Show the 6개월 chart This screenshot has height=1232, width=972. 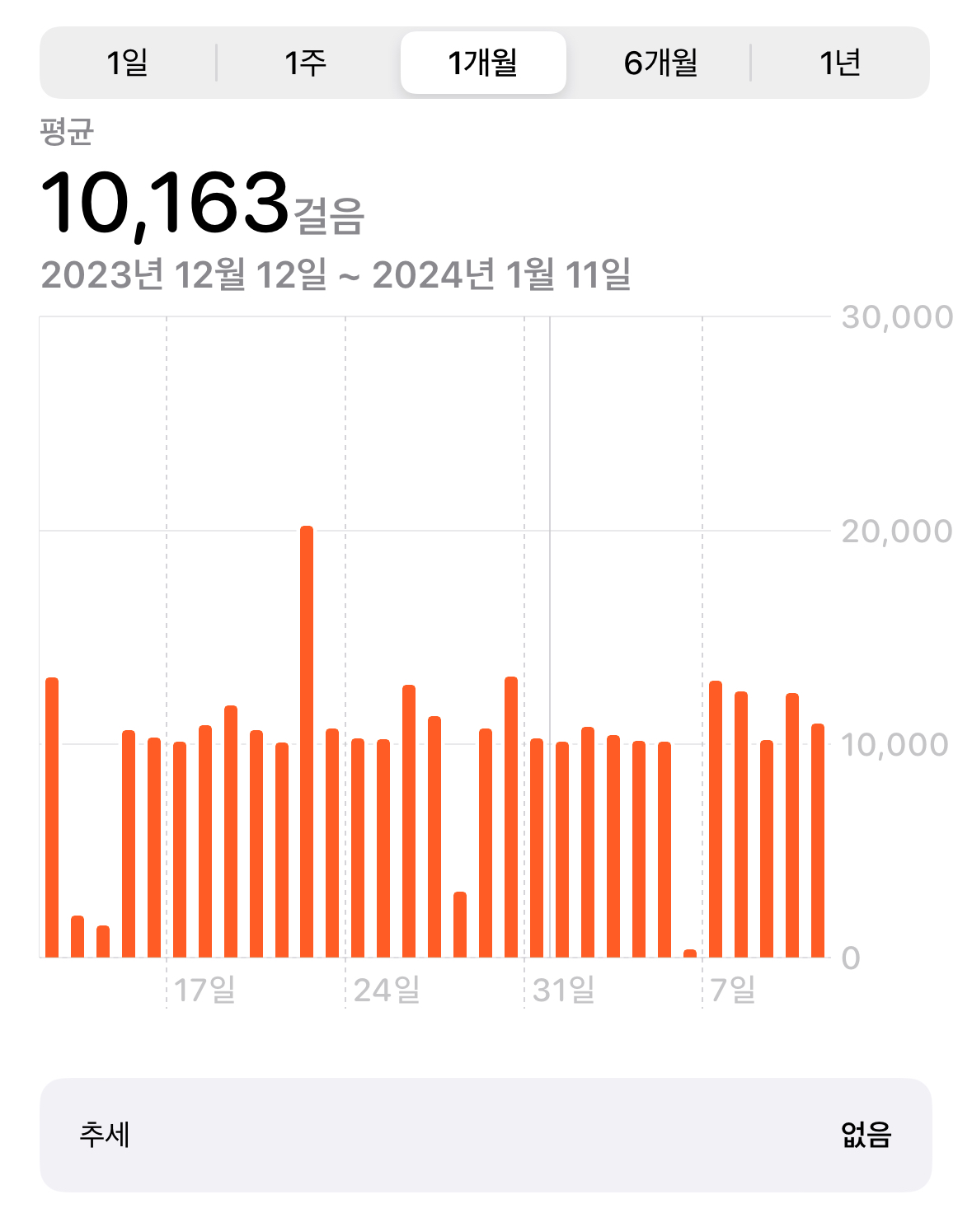(x=660, y=63)
